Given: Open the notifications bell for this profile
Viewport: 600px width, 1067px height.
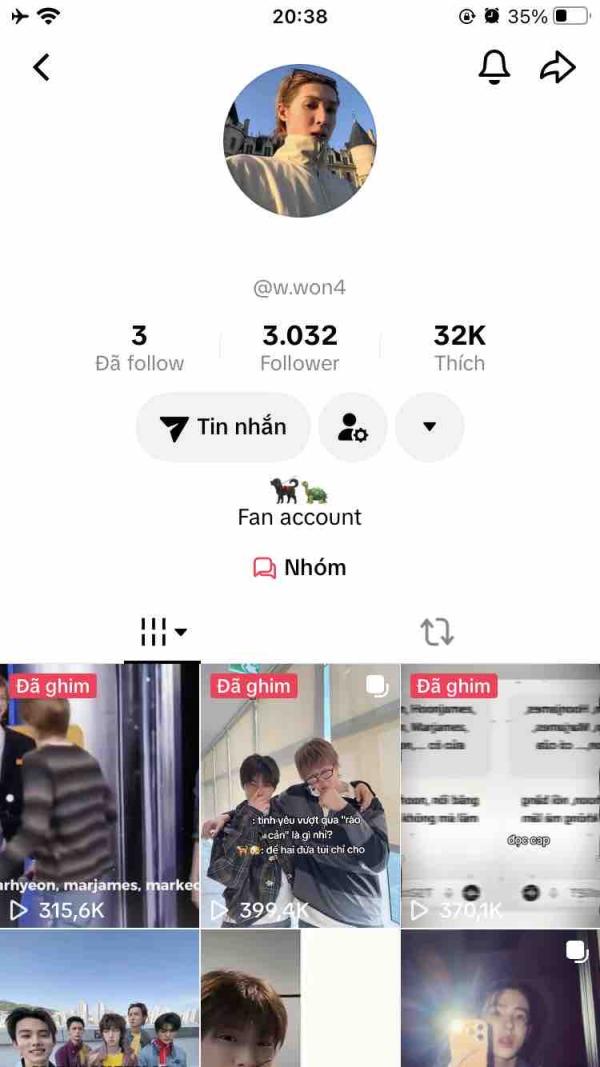Looking at the screenshot, I should (494, 67).
